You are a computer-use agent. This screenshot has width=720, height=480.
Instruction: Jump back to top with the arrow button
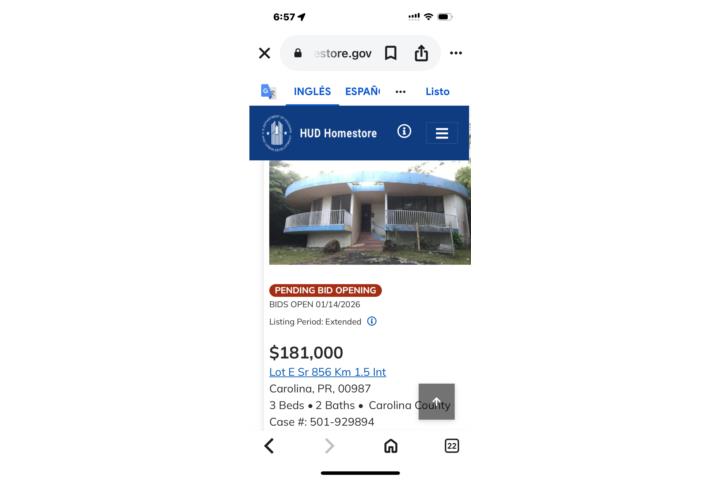(436, 401)
